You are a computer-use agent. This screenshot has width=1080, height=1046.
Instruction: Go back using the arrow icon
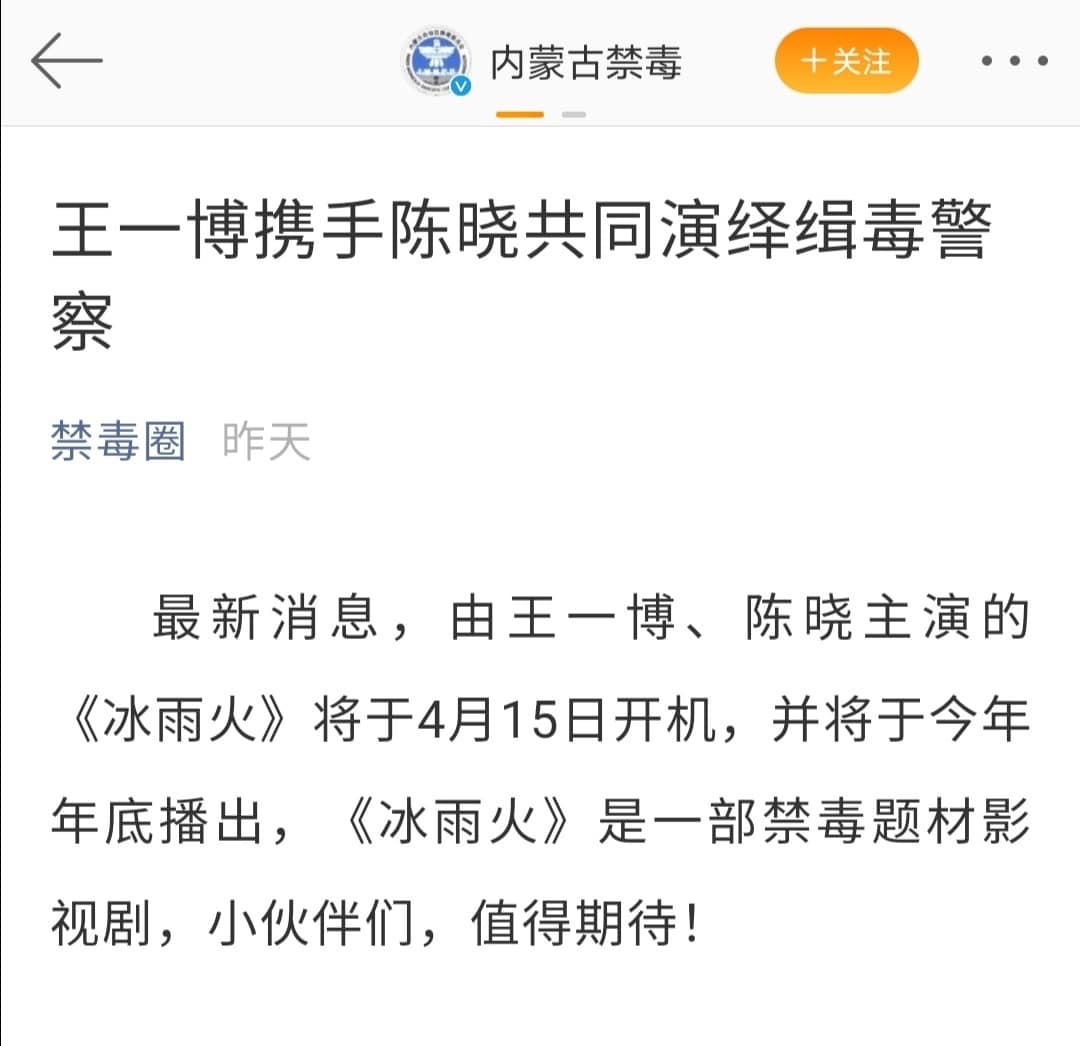[66, 62]
